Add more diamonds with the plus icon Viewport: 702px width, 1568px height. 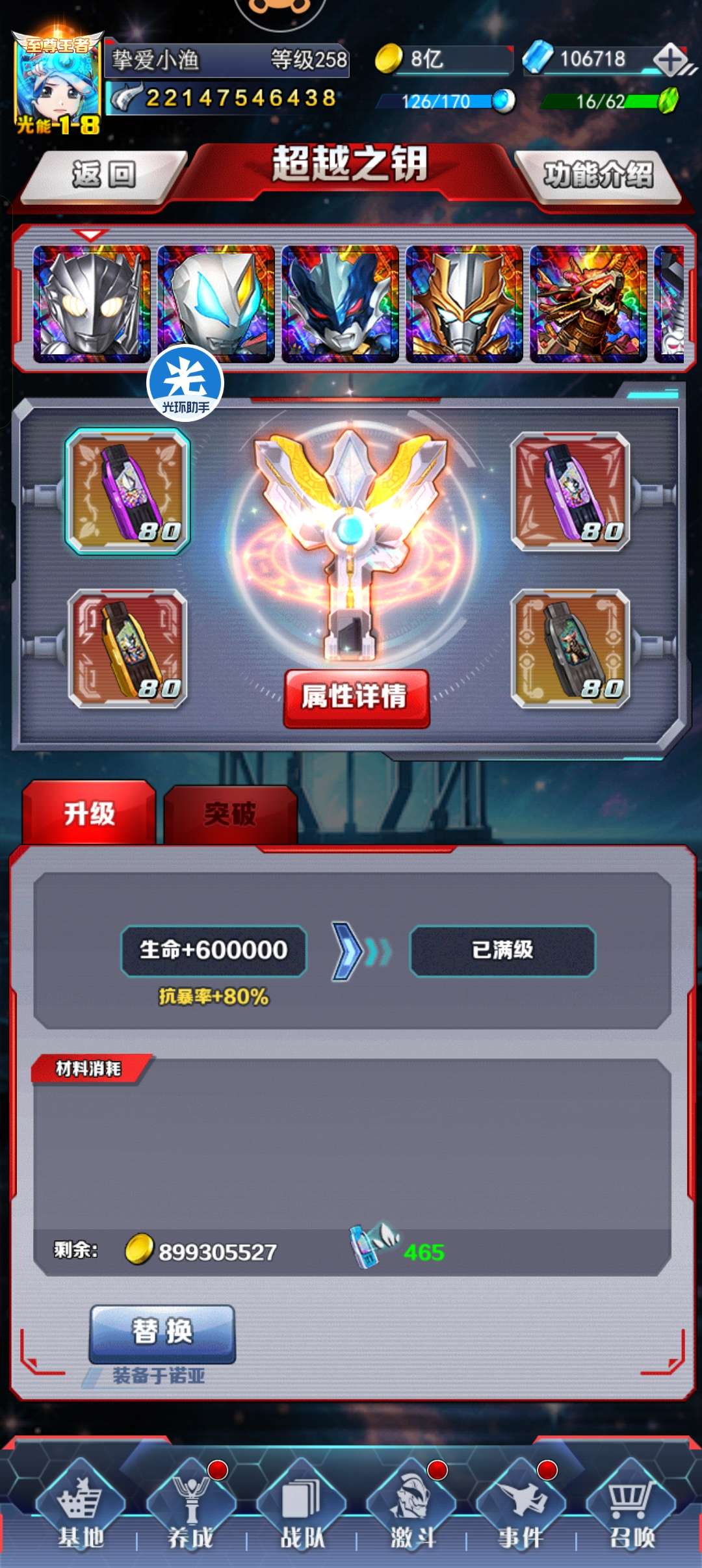click(670, 60)
